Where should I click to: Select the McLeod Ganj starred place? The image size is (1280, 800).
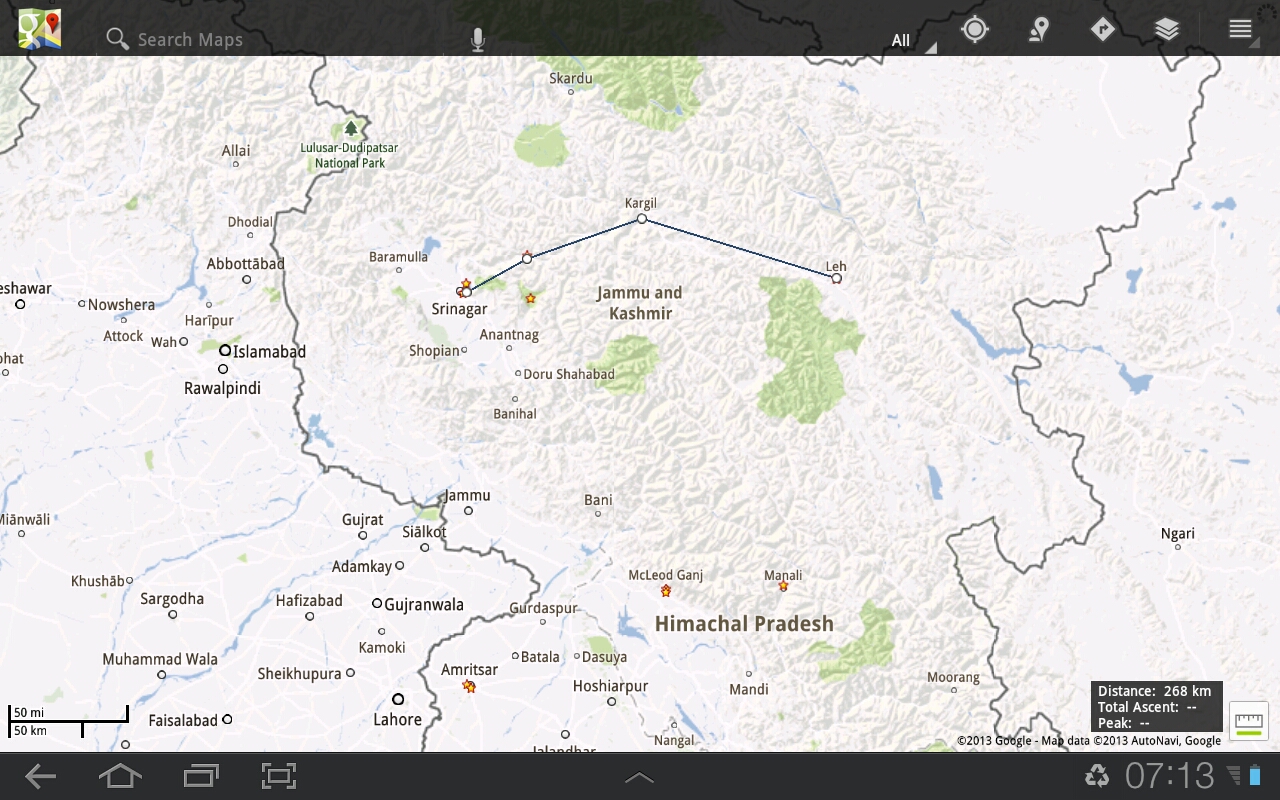666,591
